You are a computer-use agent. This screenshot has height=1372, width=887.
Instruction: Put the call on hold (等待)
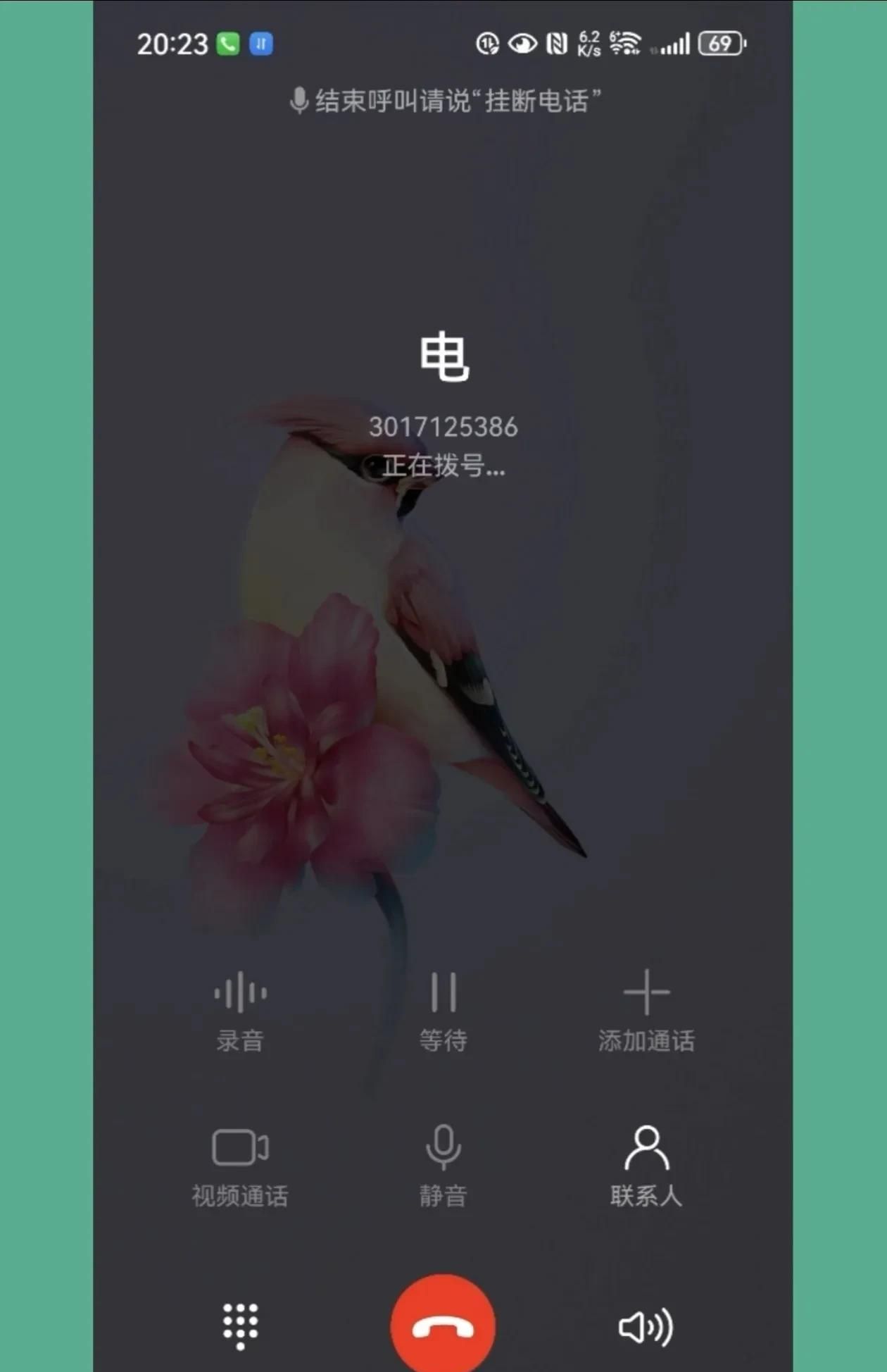tap(443, 1010)
